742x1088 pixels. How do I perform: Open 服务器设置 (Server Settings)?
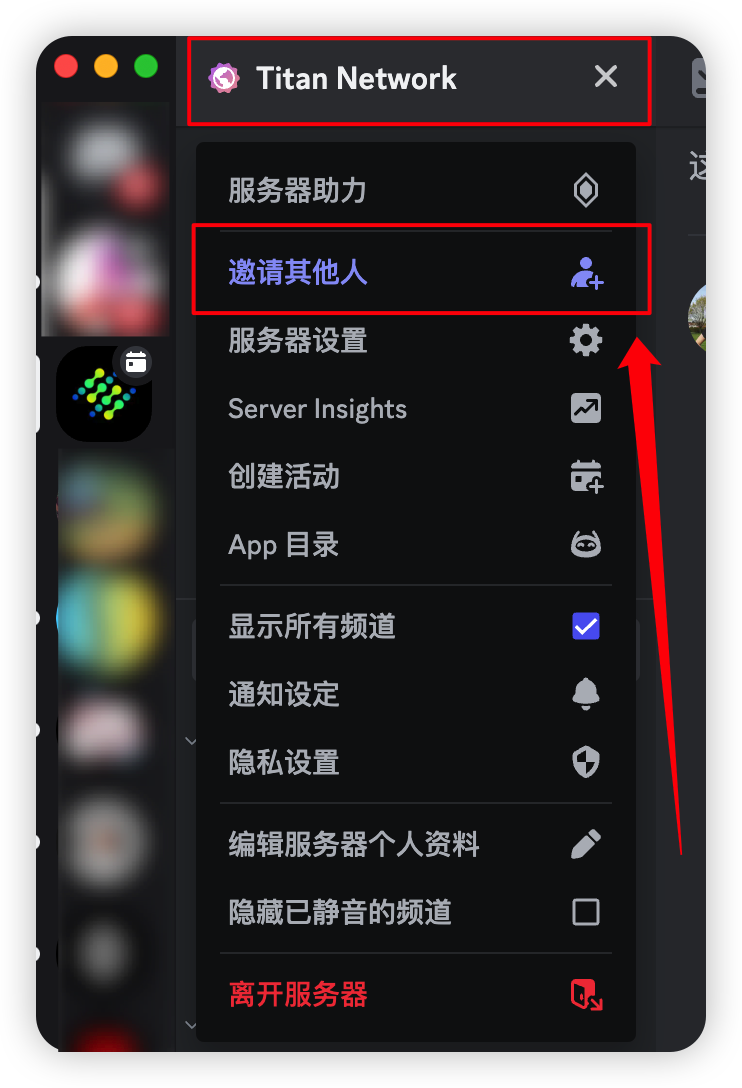point(415,341)
